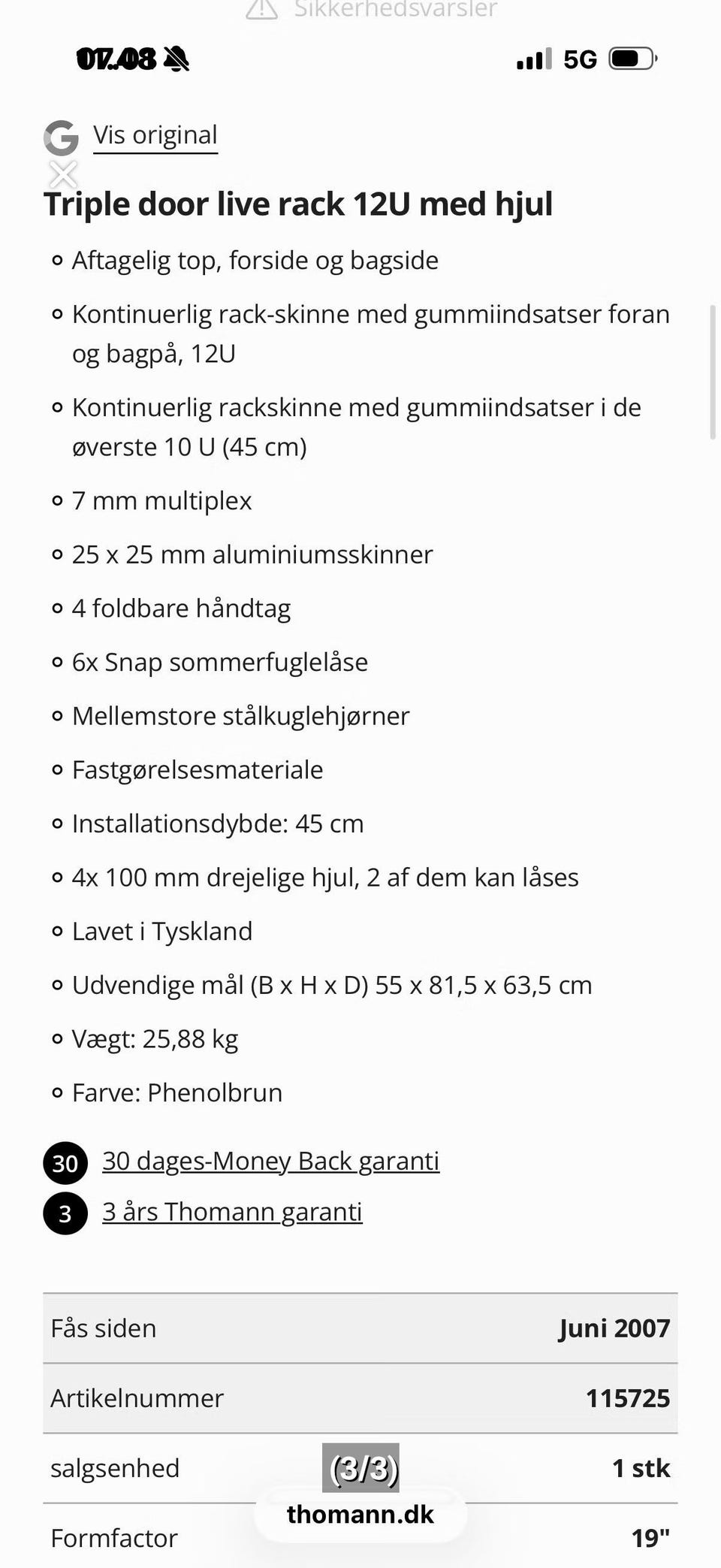
Task: Tap the clock in the status bar
Action: [116, 57]
